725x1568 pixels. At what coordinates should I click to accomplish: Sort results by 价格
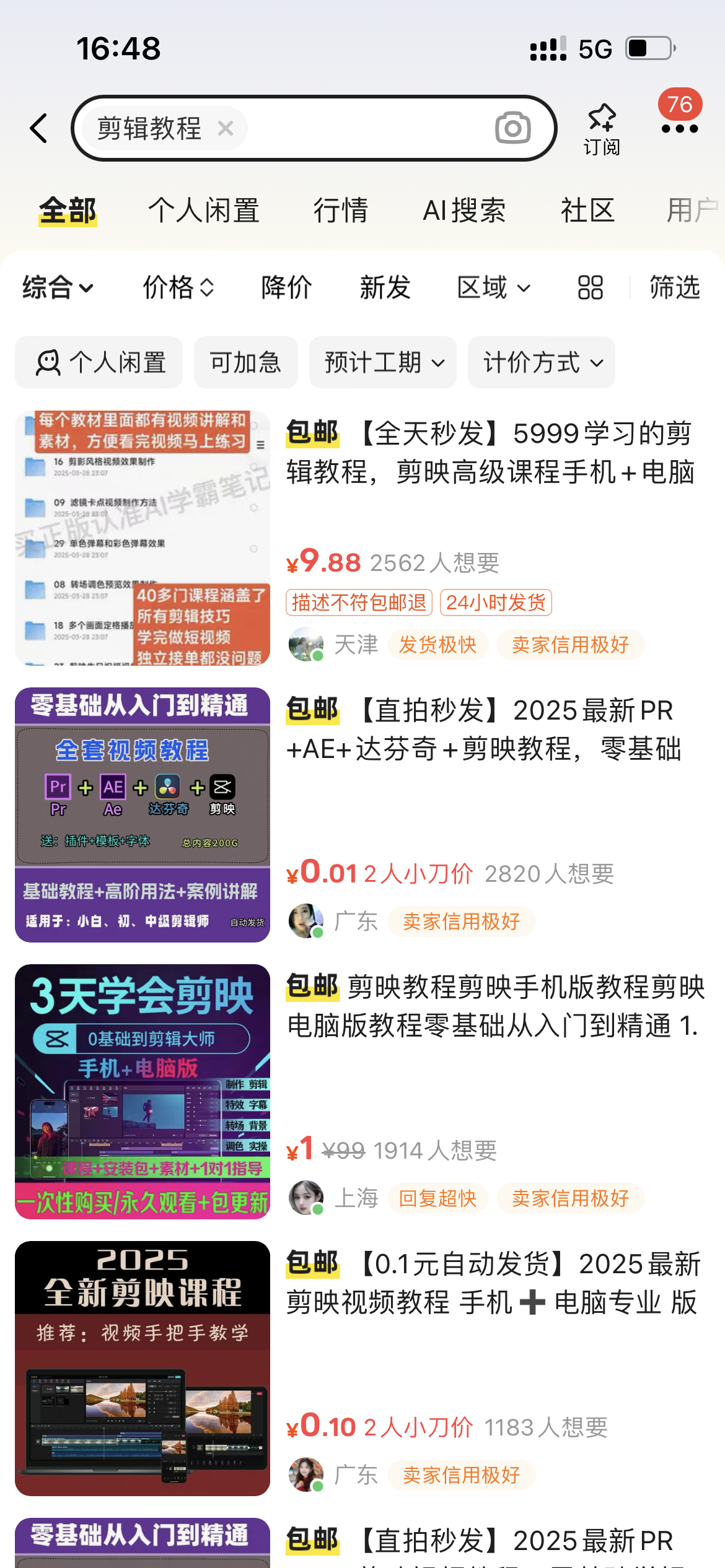click(x=178, y=287)
